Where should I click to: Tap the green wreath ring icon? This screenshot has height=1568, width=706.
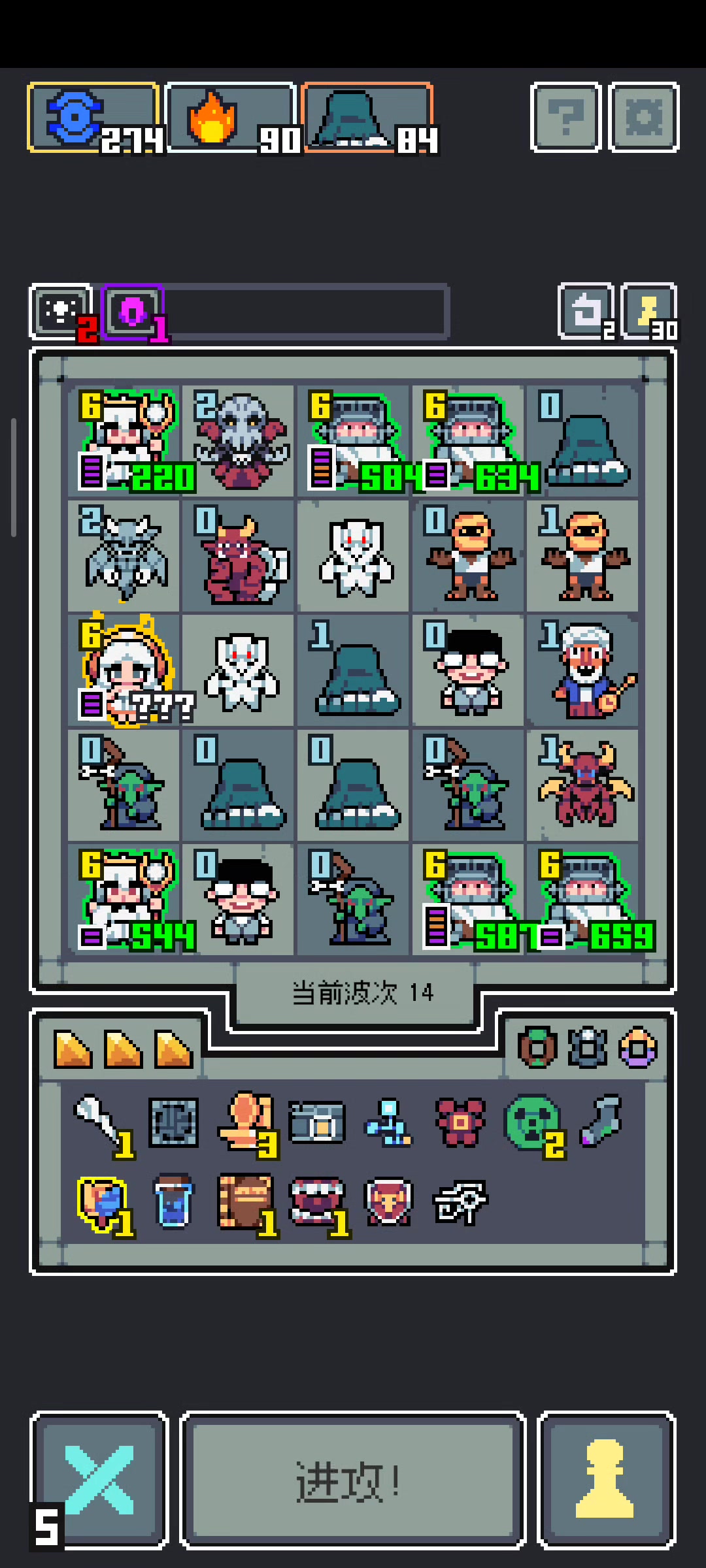[x=537, y=1048]
